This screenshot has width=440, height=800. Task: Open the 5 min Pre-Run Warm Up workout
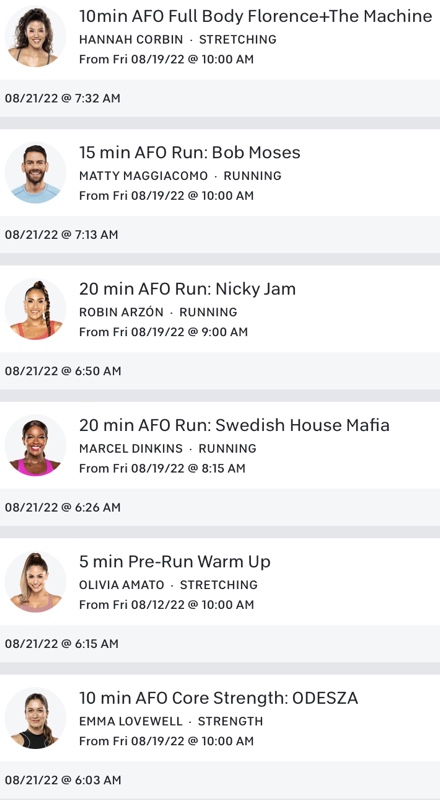[x=220, y=582]
